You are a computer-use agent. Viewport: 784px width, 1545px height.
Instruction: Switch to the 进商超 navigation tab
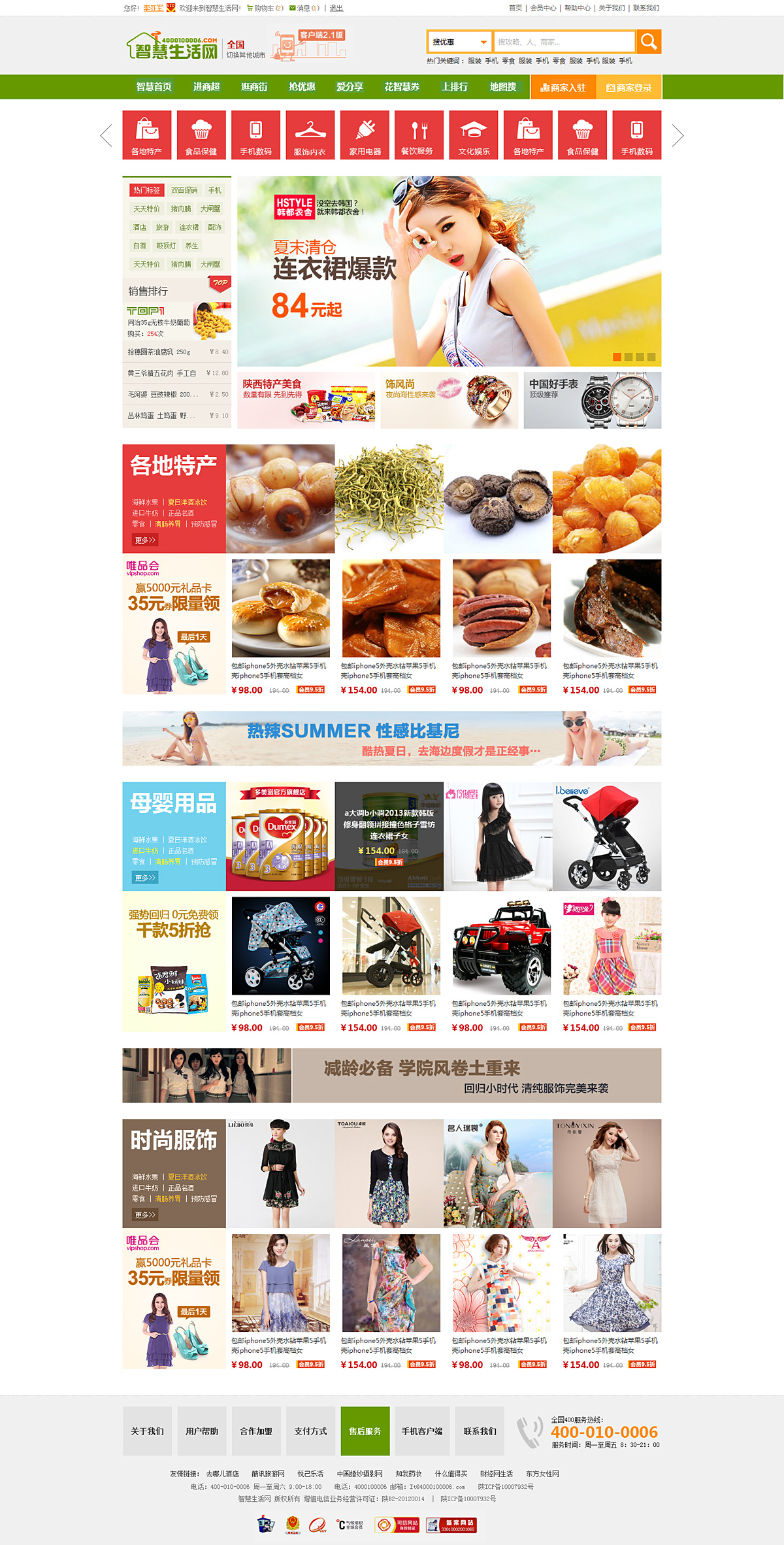coord(206,87)
